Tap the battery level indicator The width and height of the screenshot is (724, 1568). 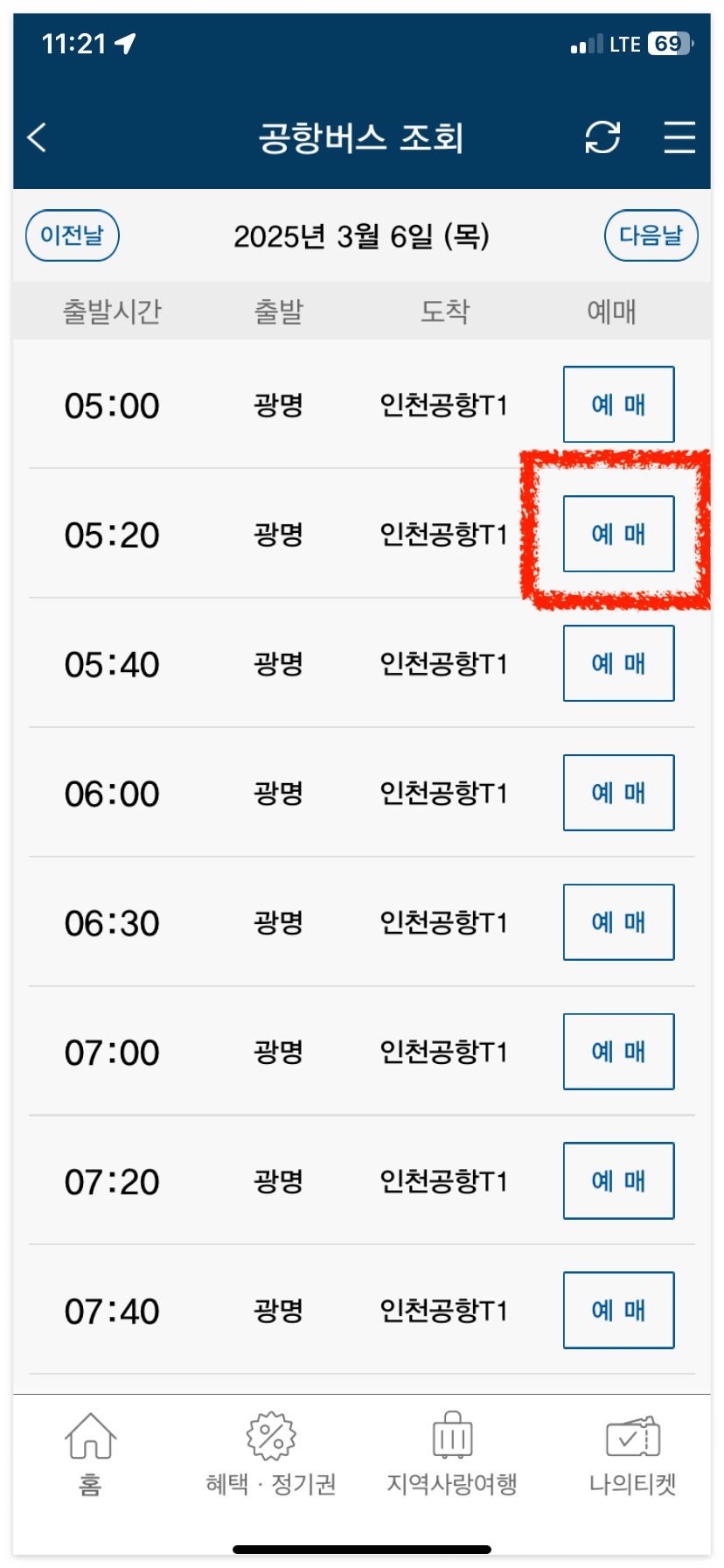668,44
